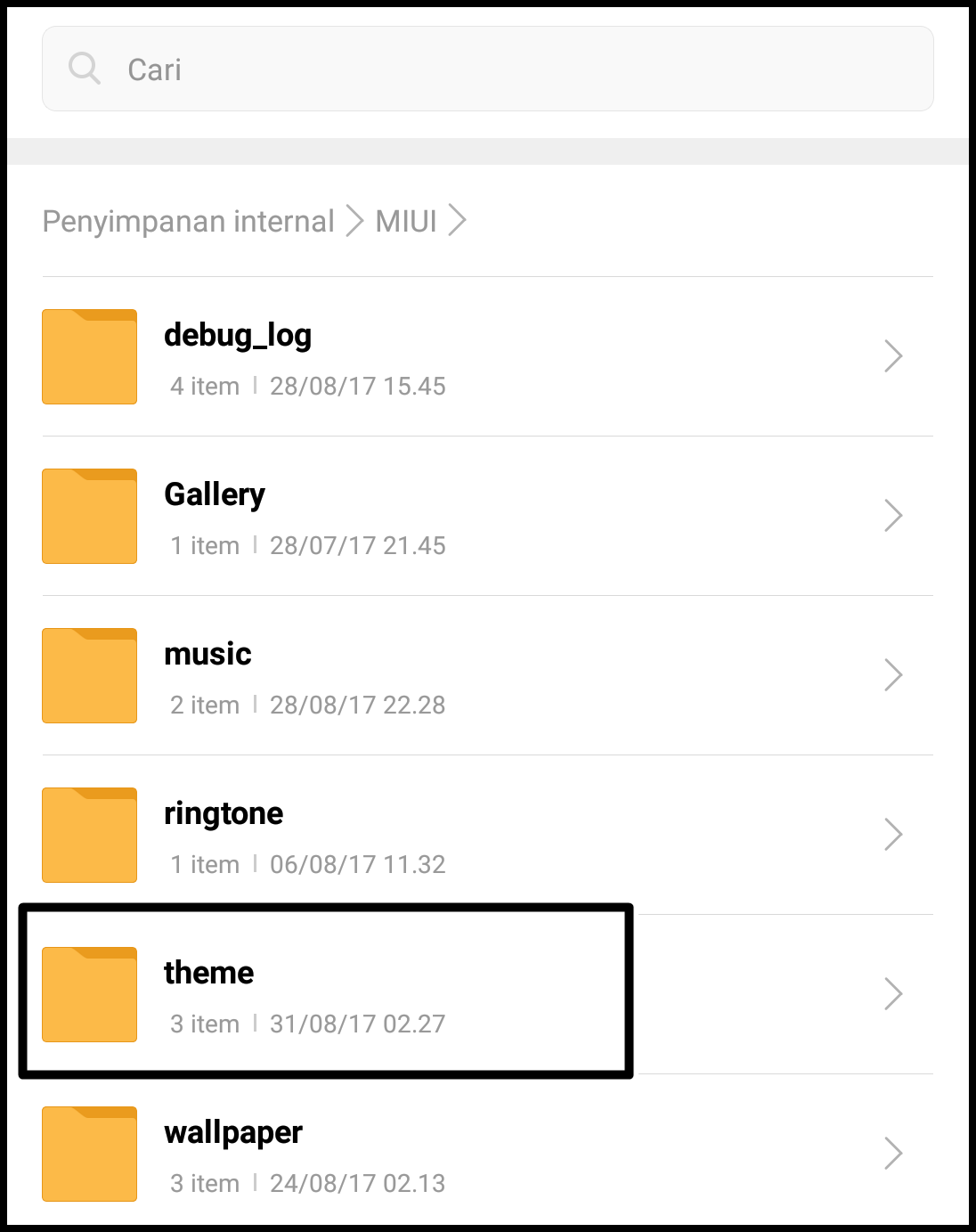This screenshot has height=1232, width=976.
Task: Navigate to Penyimpanan internal breadcrumb
Action: pos(188,221)
